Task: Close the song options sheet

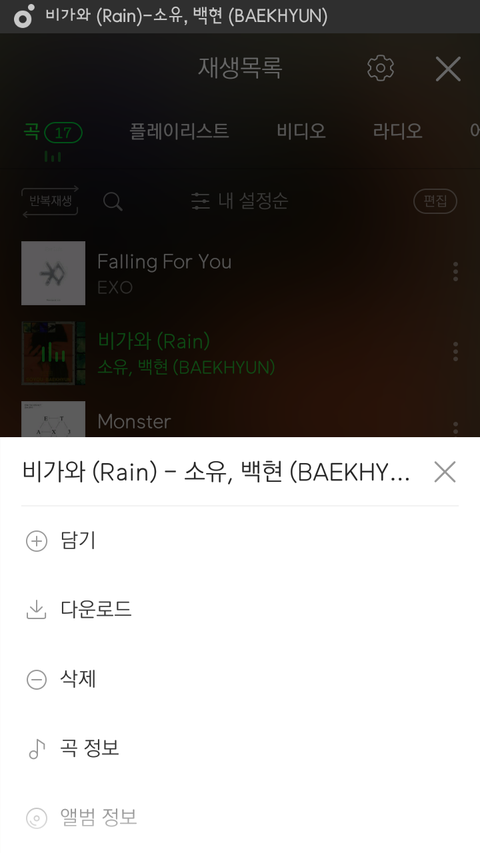Action: [x=445, y=472]
